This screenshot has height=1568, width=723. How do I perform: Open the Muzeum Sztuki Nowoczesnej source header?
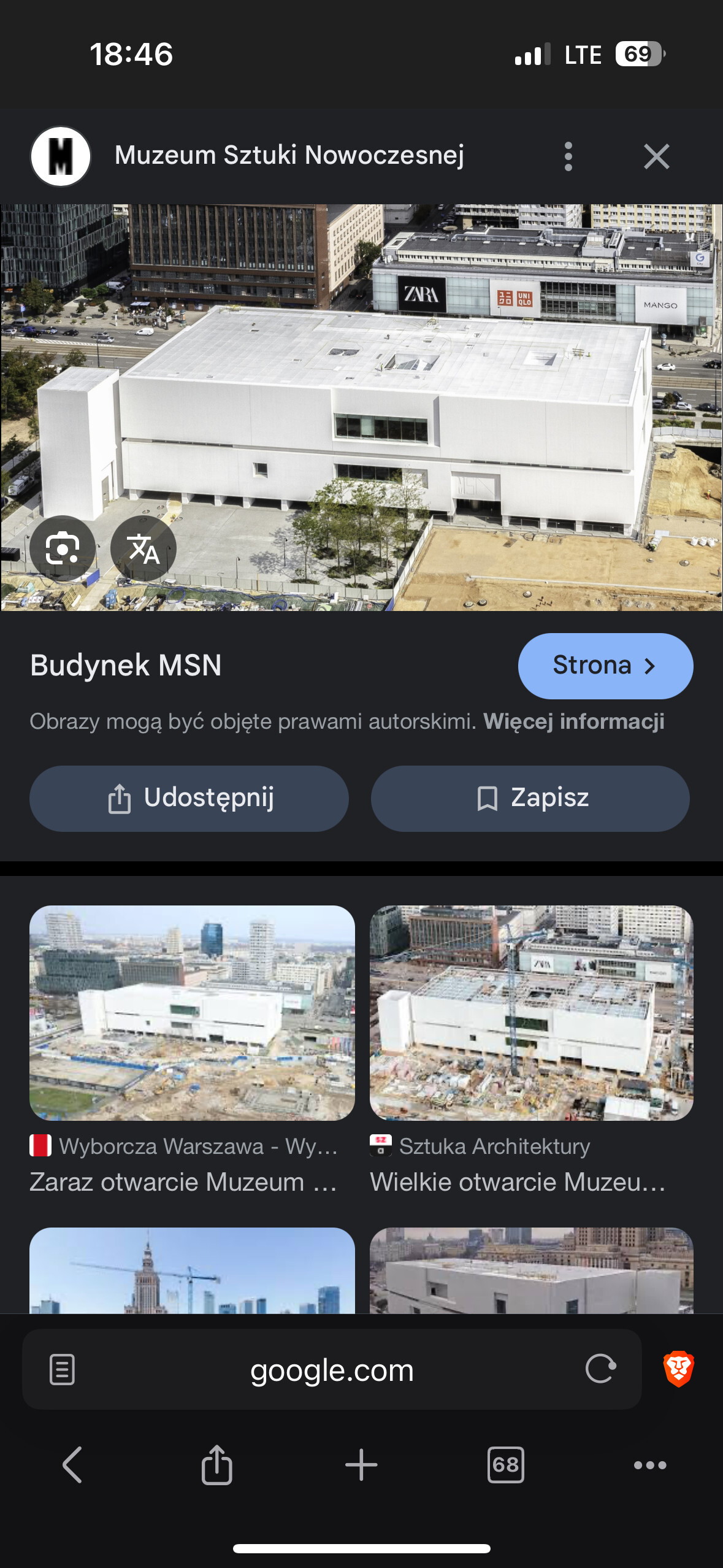[288, 155]
